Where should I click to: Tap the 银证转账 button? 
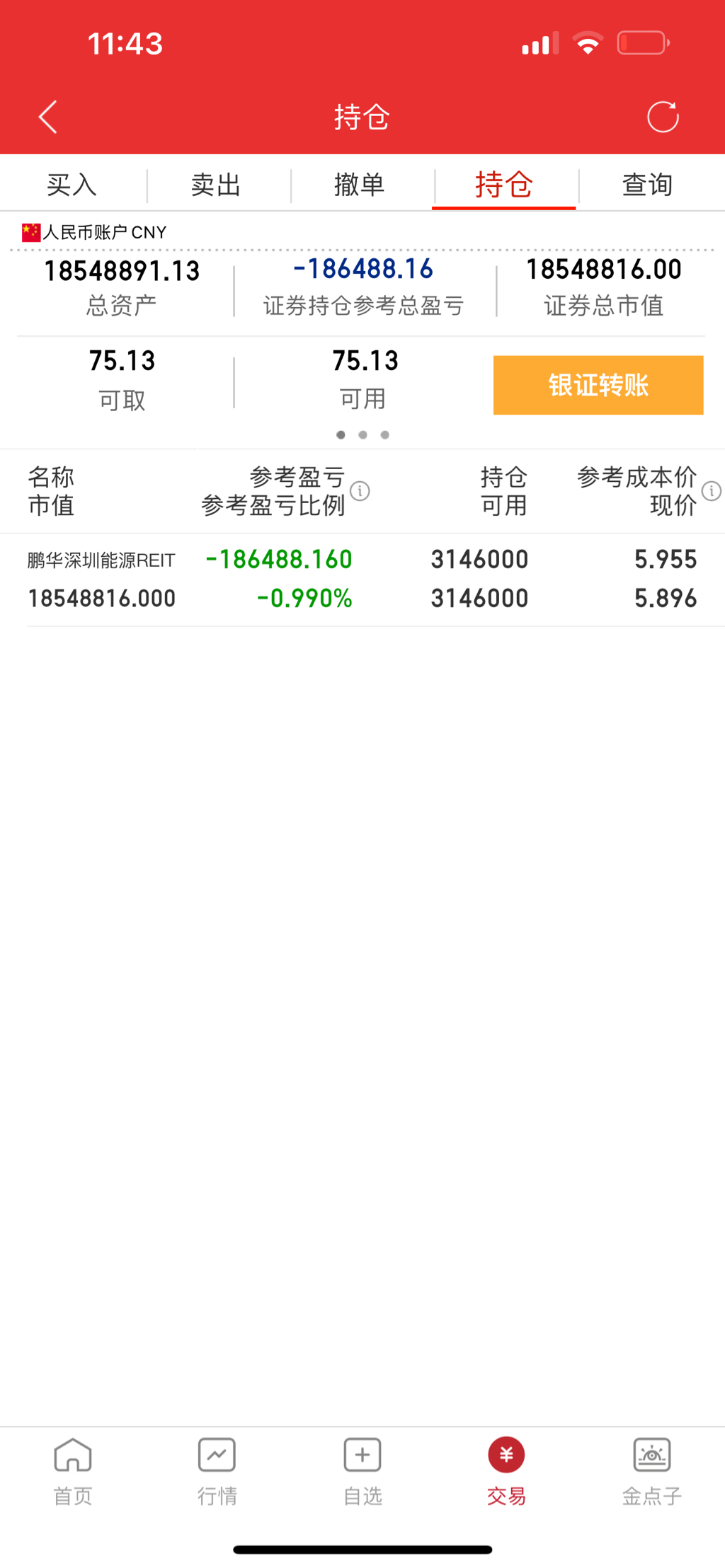(x=598, y=386)
